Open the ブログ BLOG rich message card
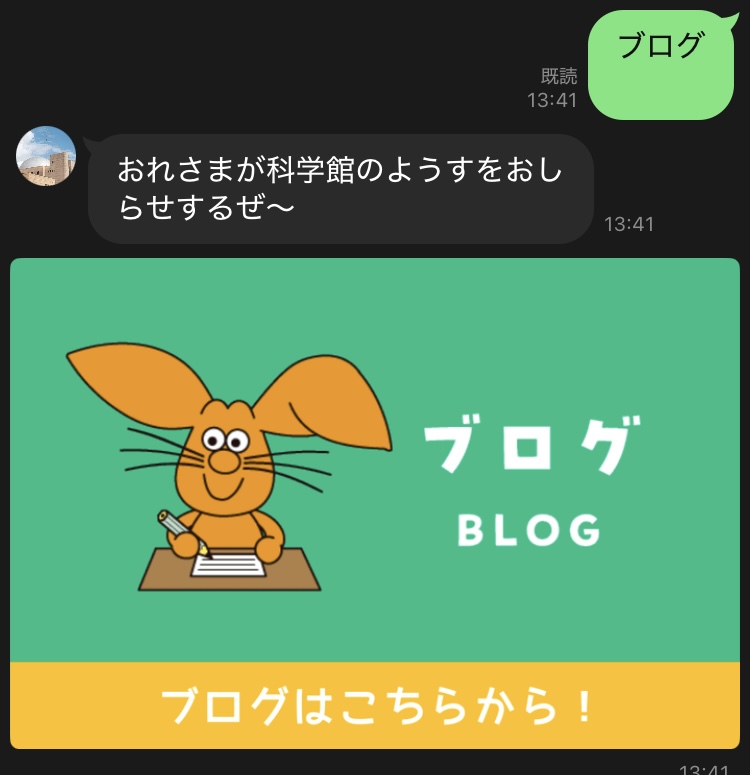Screen dimensions: 750x775 pyautogui.click(x=374, y=460)
